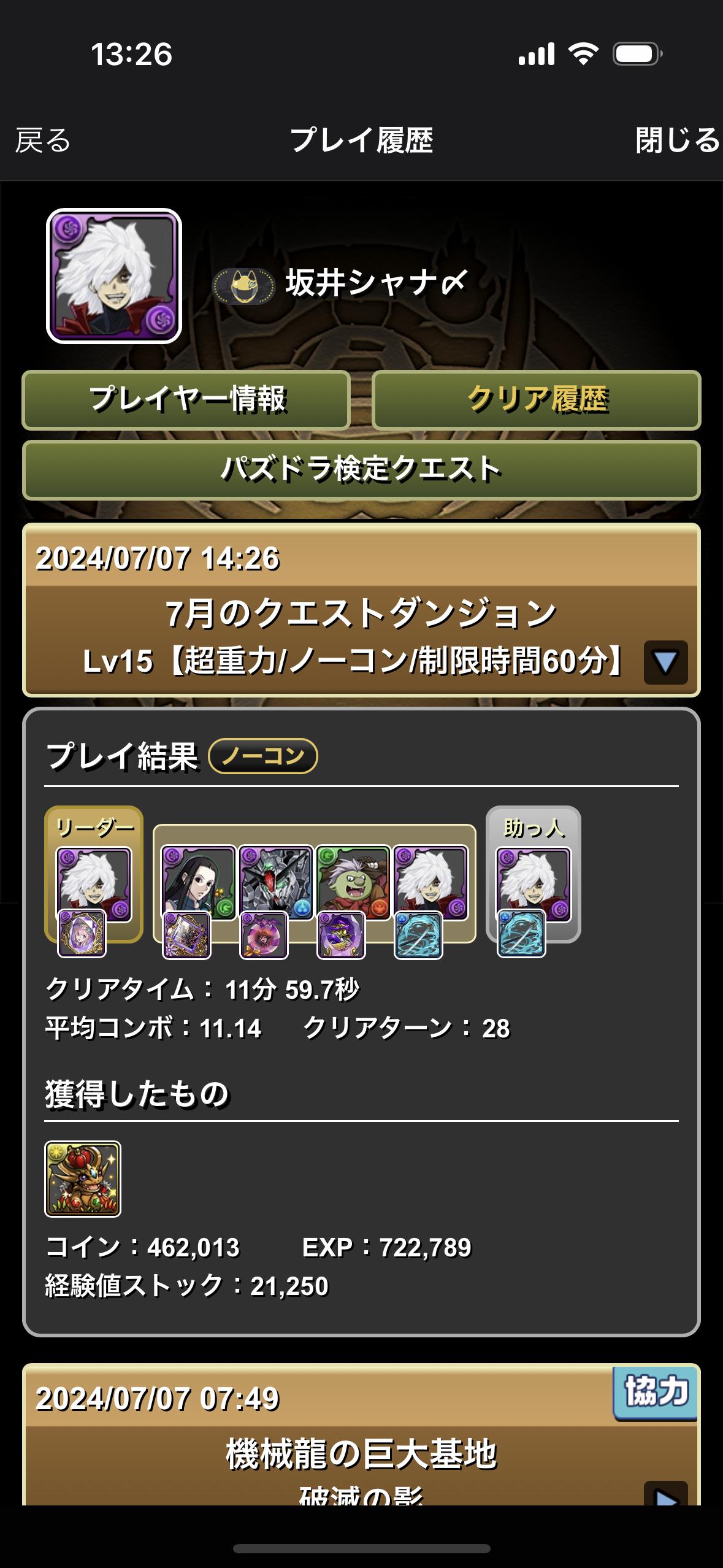
Task: Tap 閉じる to close the play history
Action: (678, 140)
